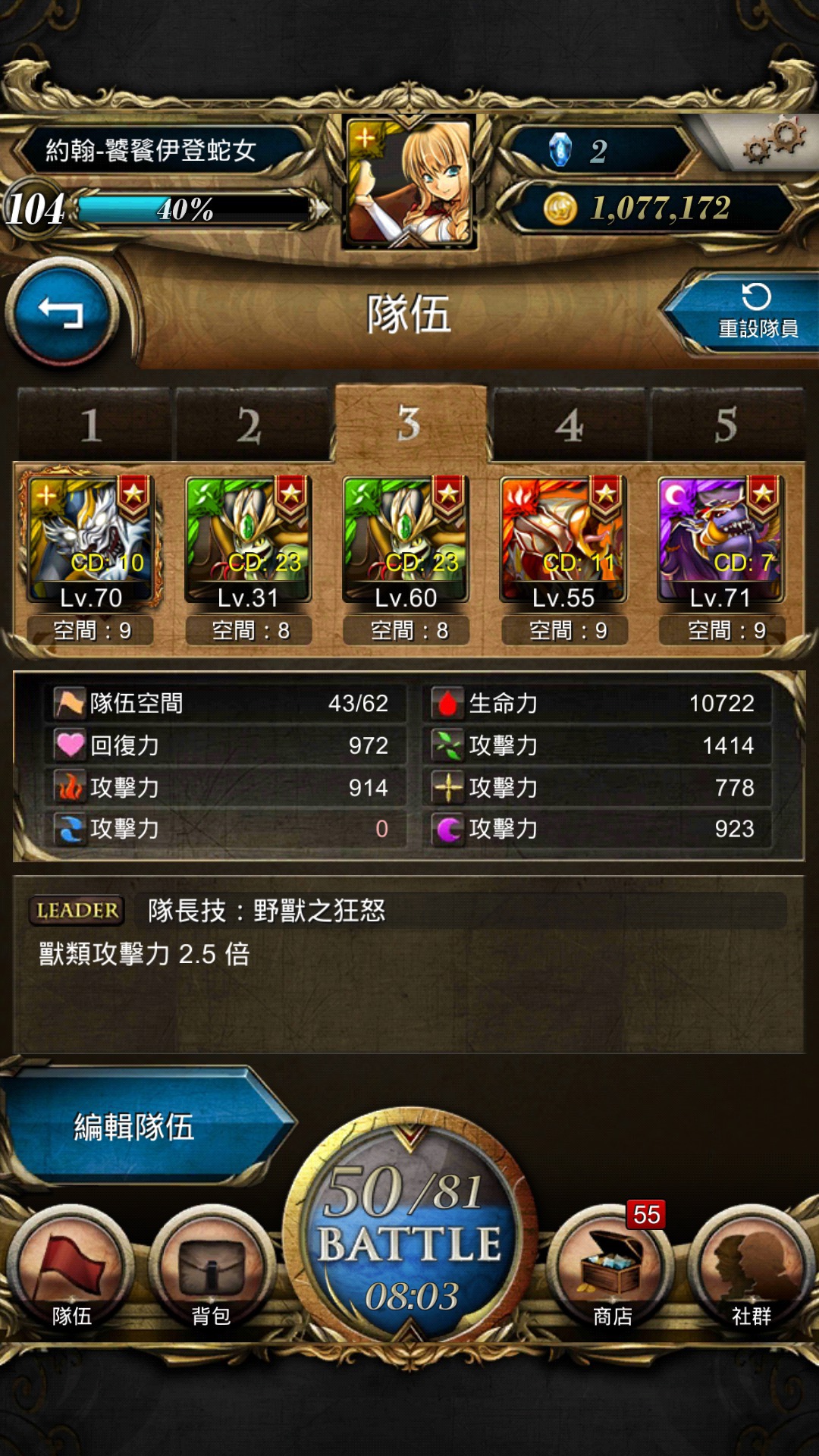This screenshot has height=1456, width=819.
Task: Open the Lv.71 dark monster card
Action: (722, 541)
